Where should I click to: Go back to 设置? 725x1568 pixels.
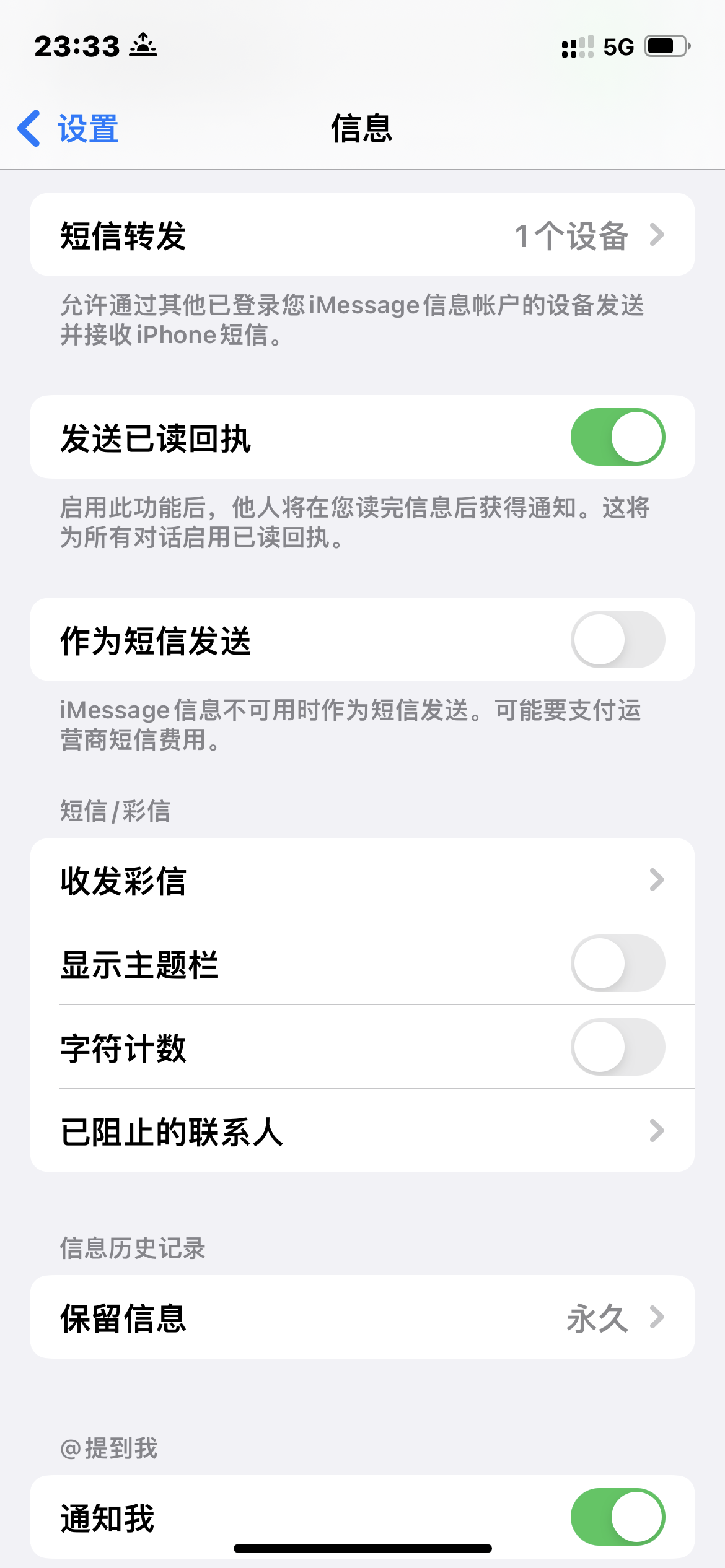click(68, 129)
